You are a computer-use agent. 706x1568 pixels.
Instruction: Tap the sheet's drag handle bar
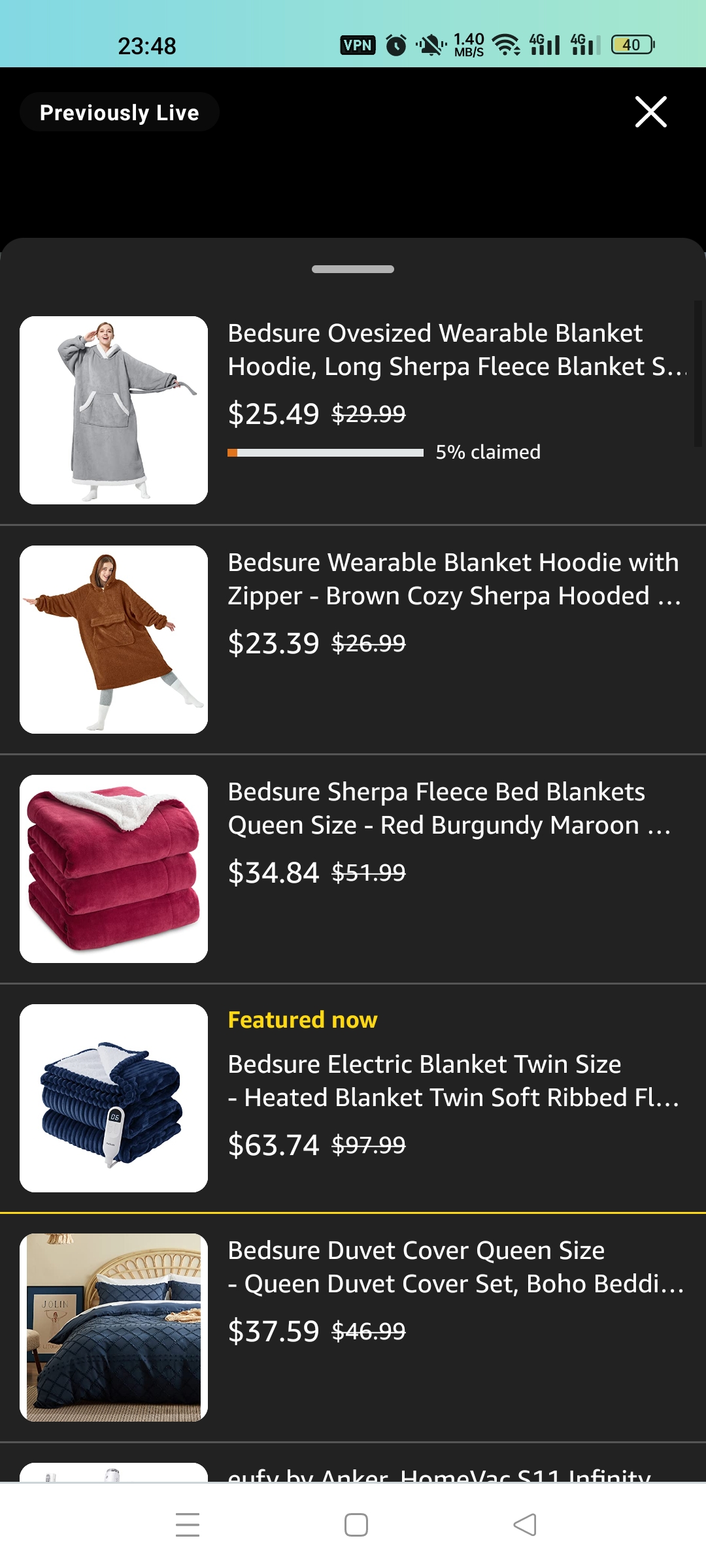[x=353, y=269]
